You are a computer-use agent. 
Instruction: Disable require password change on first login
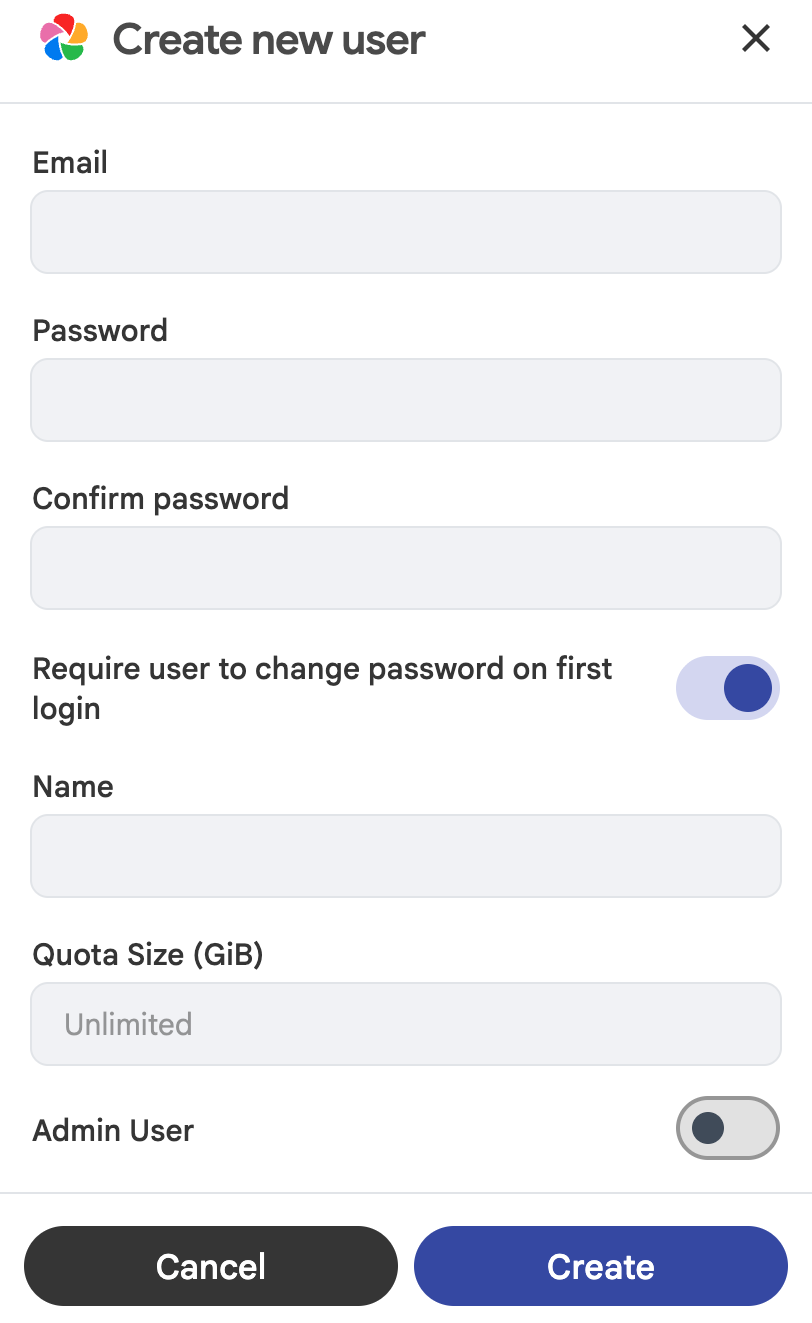pos(728,688)
